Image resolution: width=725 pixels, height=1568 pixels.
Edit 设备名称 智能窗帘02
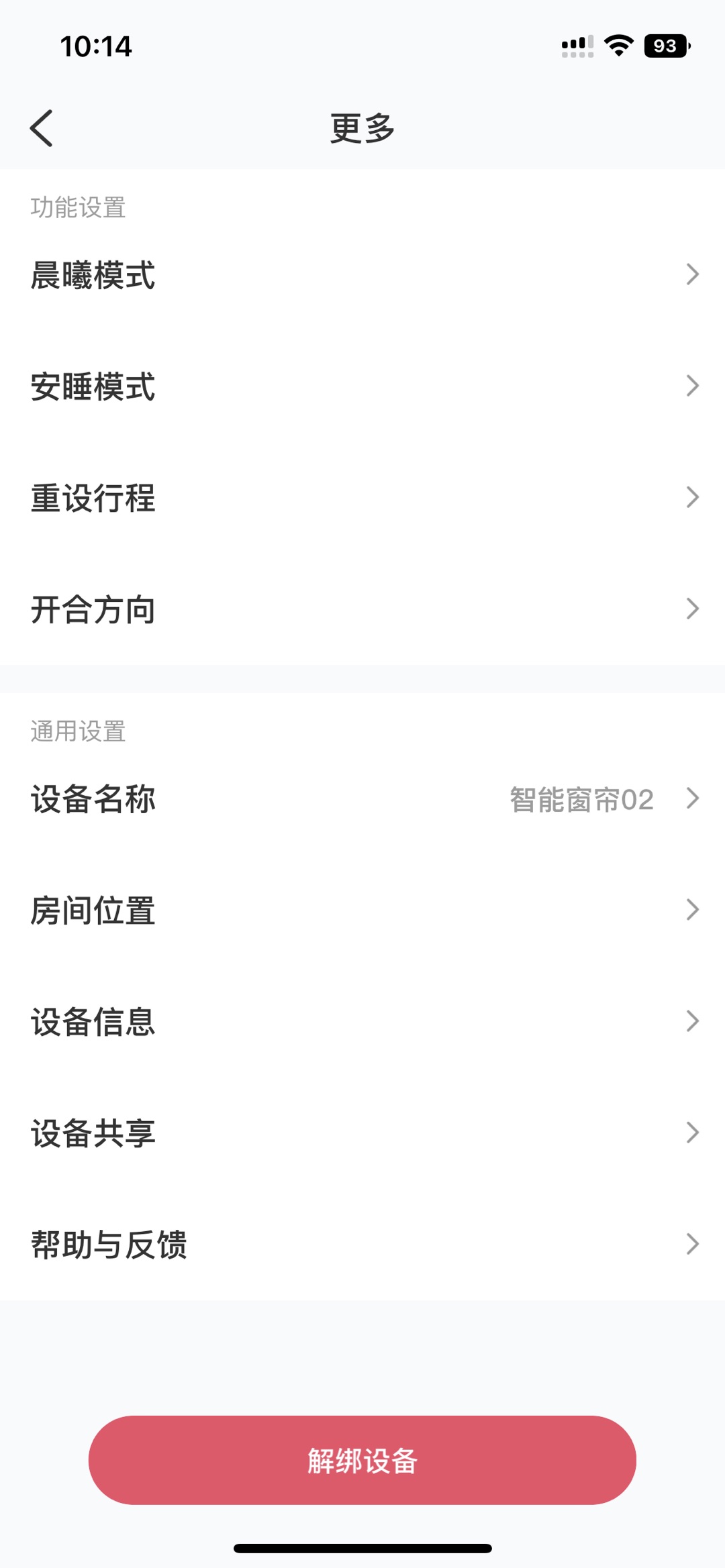(x=362, y=799)
